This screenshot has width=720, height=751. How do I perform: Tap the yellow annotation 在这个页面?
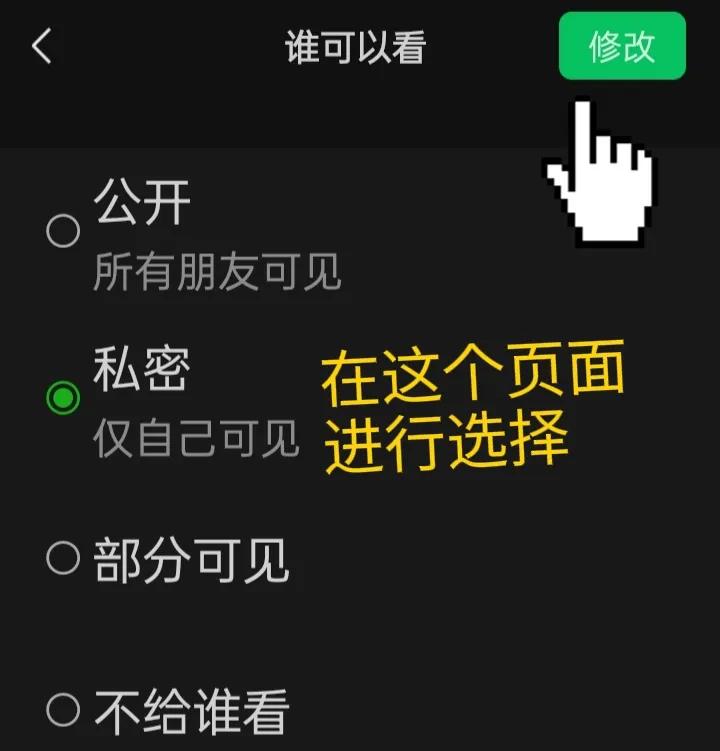coord(480,376)
